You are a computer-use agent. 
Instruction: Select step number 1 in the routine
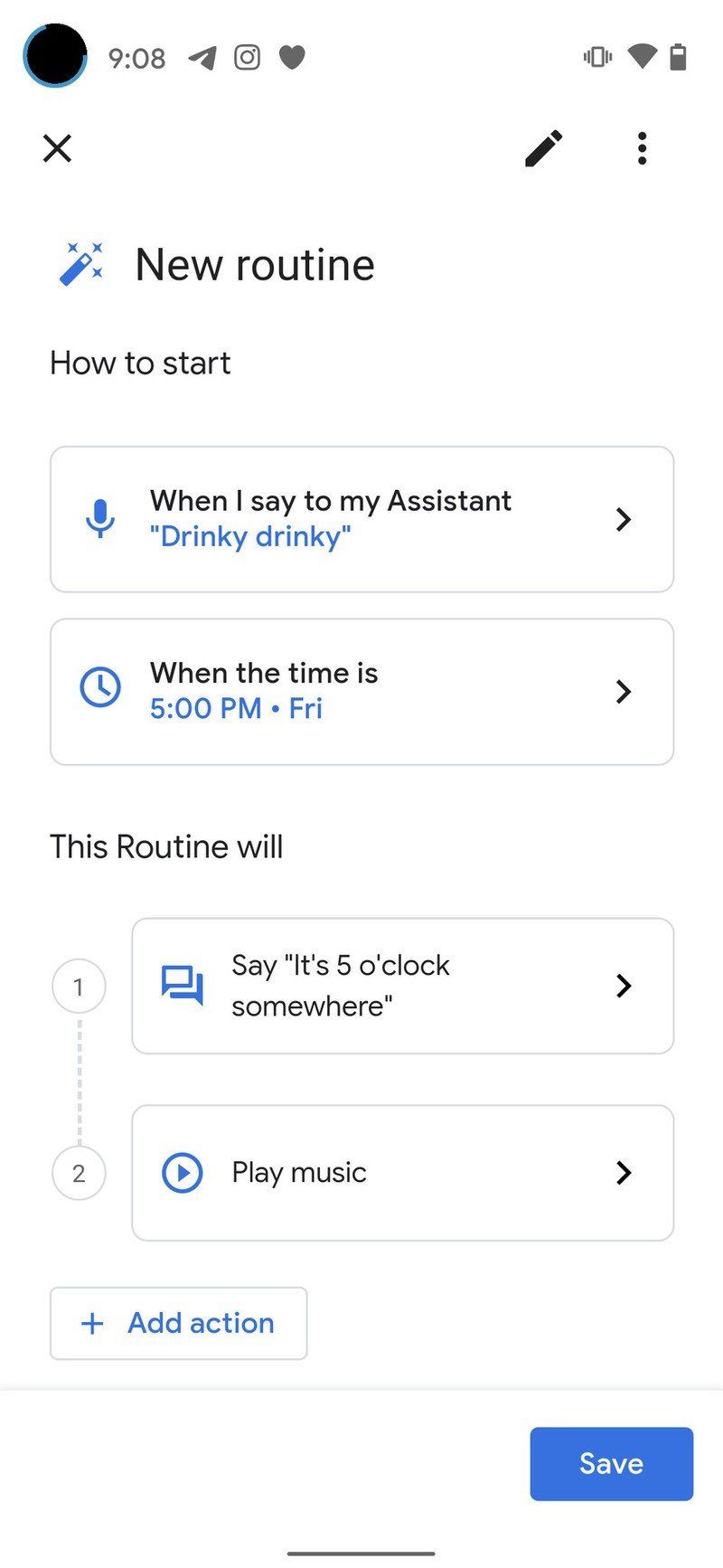[x=79, y=987]
